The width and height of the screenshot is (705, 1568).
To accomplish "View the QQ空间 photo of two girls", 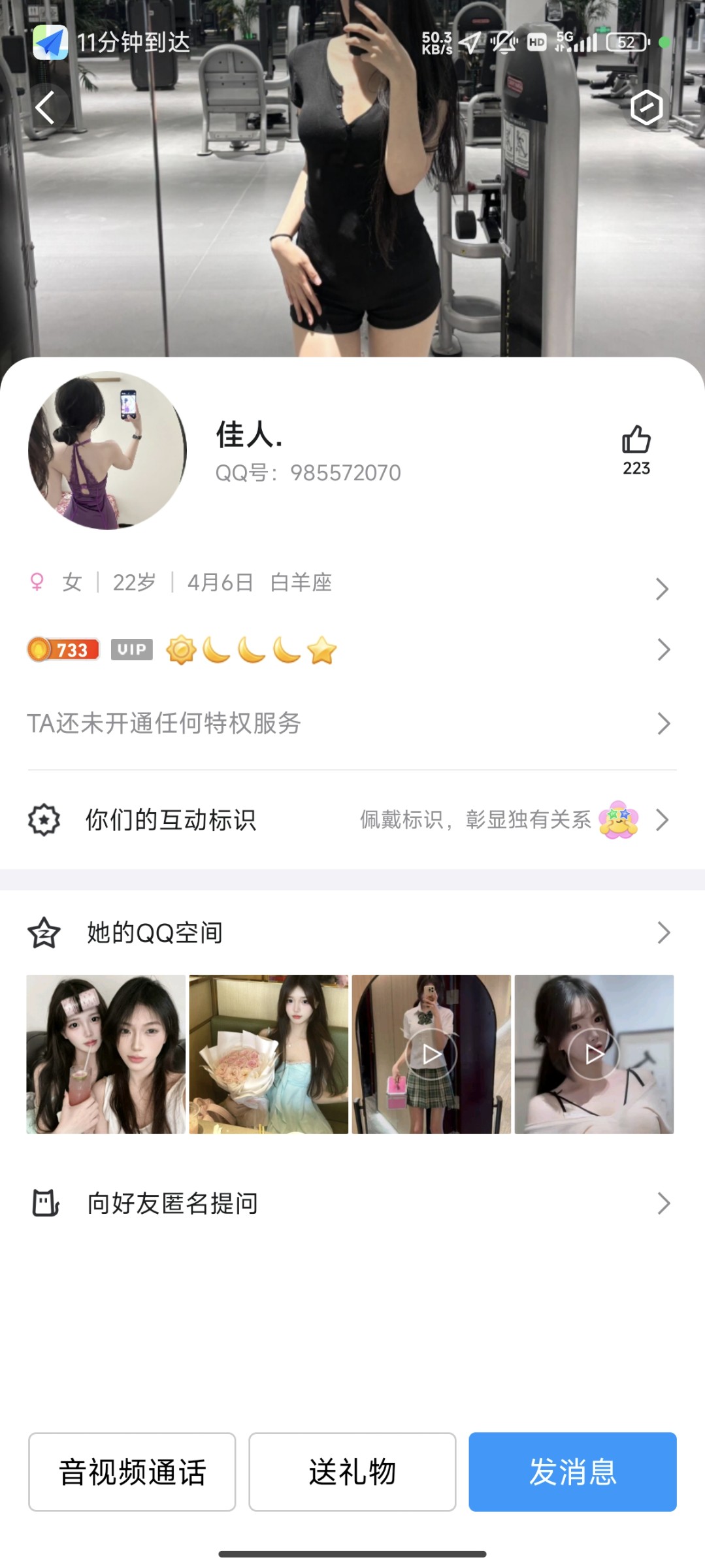I will point(106,1054).
